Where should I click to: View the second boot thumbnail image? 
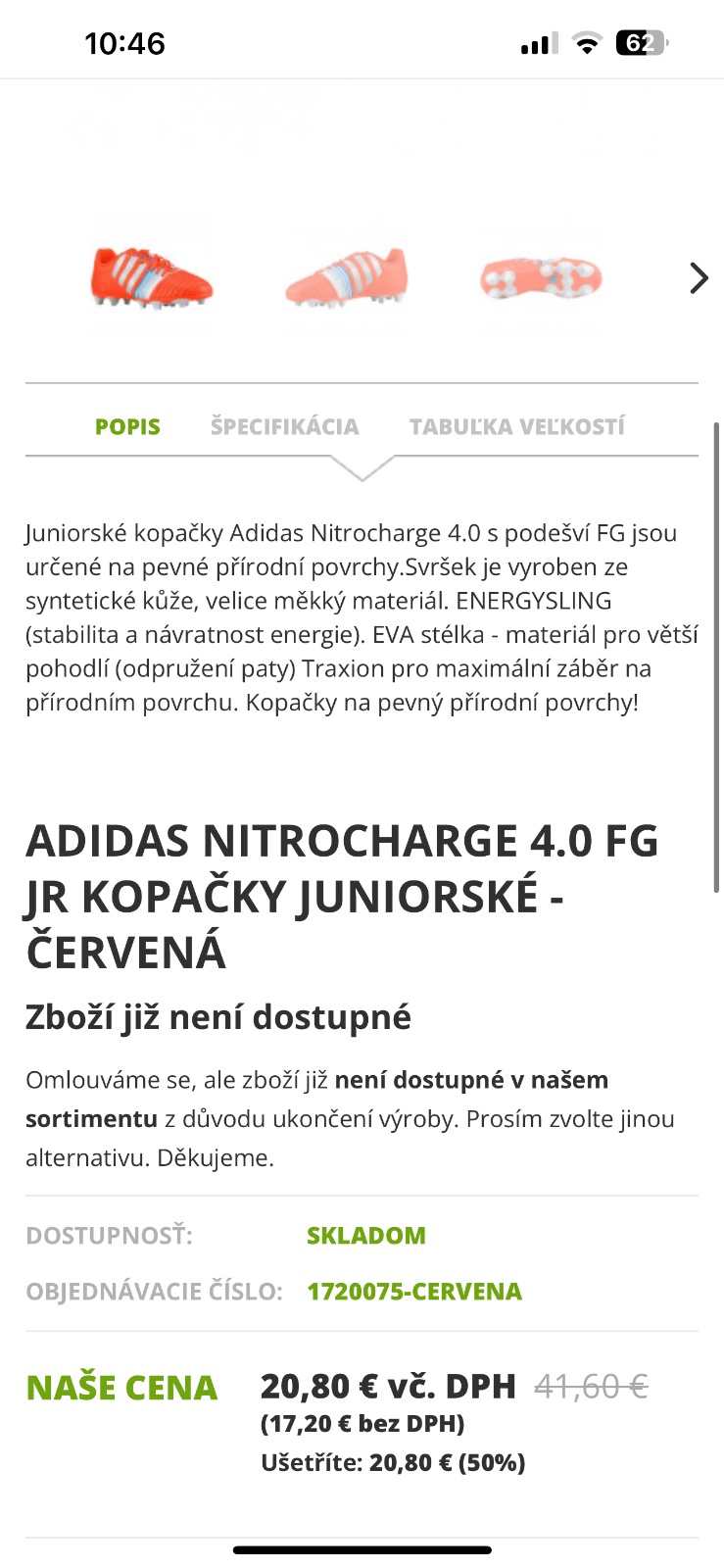pyautogui.click(x=346, y=277)
